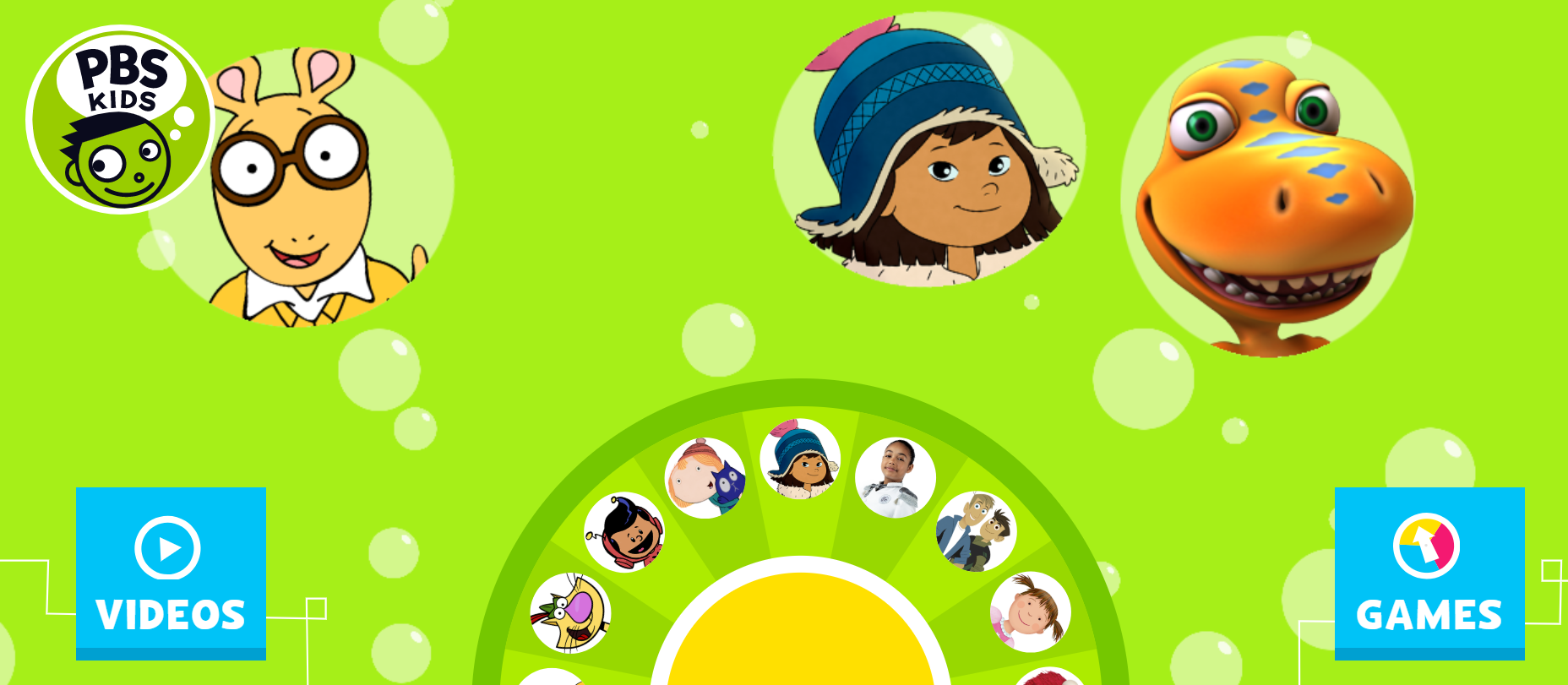Image resolution: width=1568 pixels, height=685 pixels.
Task: Select the yellow cat character in wheel
Action: tap(570, 612)
